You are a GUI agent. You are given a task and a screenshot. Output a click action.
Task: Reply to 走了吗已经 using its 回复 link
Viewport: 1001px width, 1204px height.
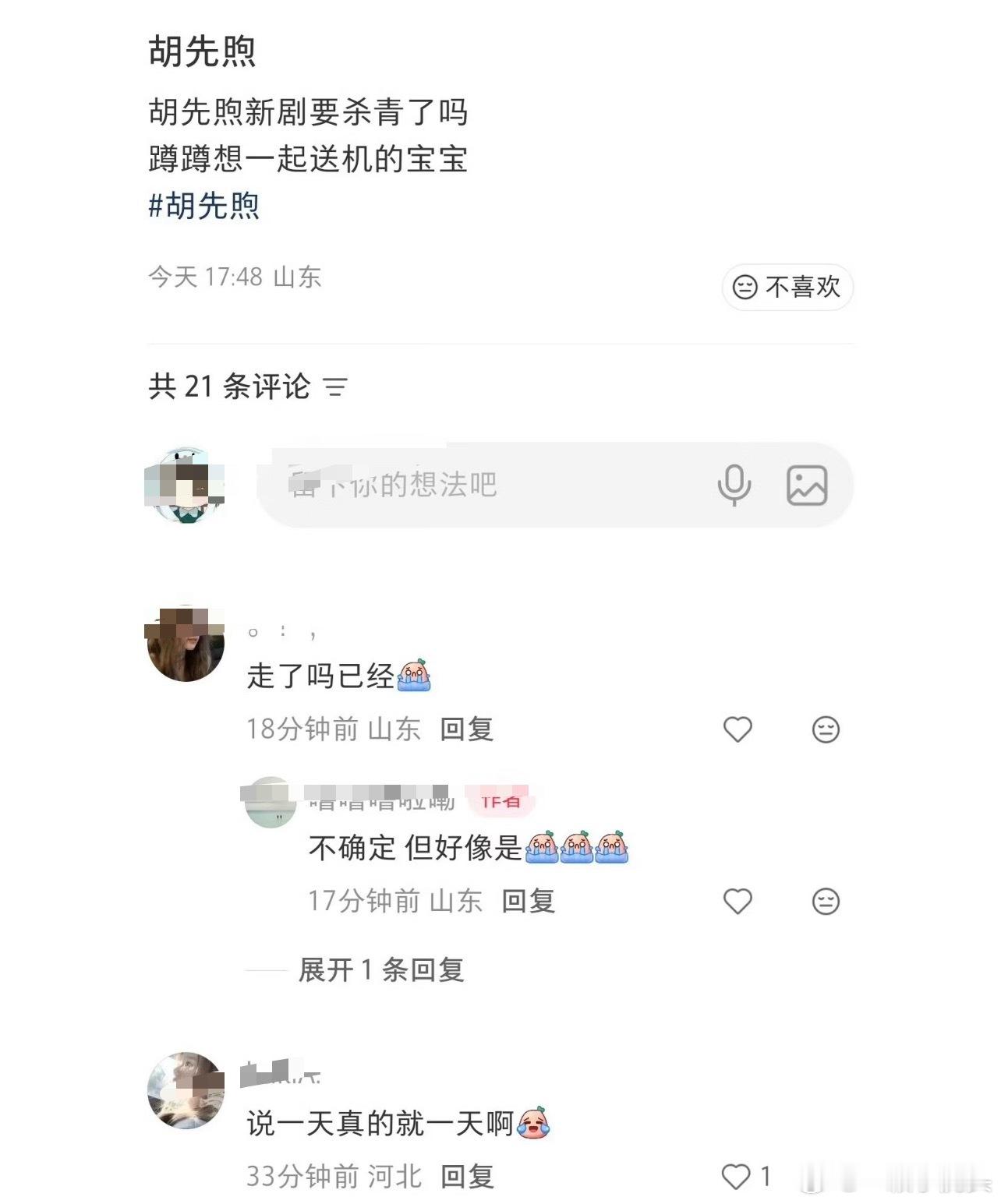468,729
